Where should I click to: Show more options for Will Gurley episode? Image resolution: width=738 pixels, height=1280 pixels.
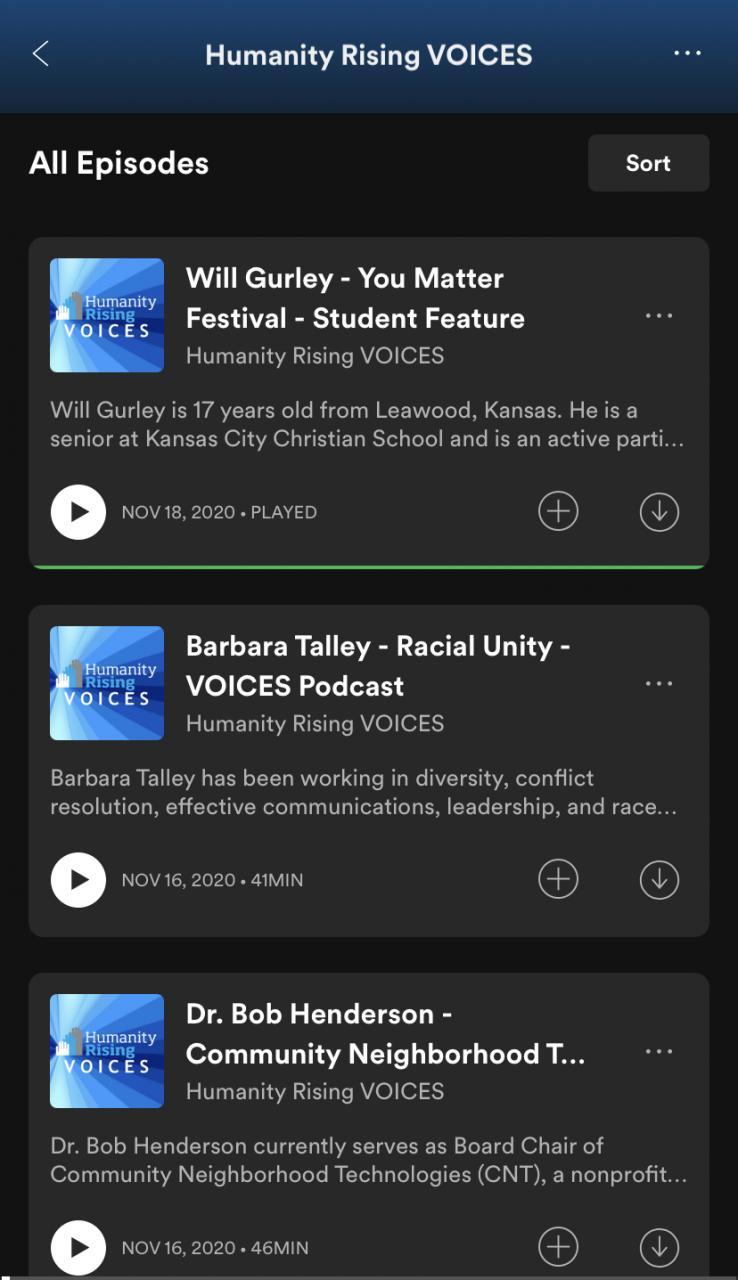pyautogui.click(x=659, y=316)
